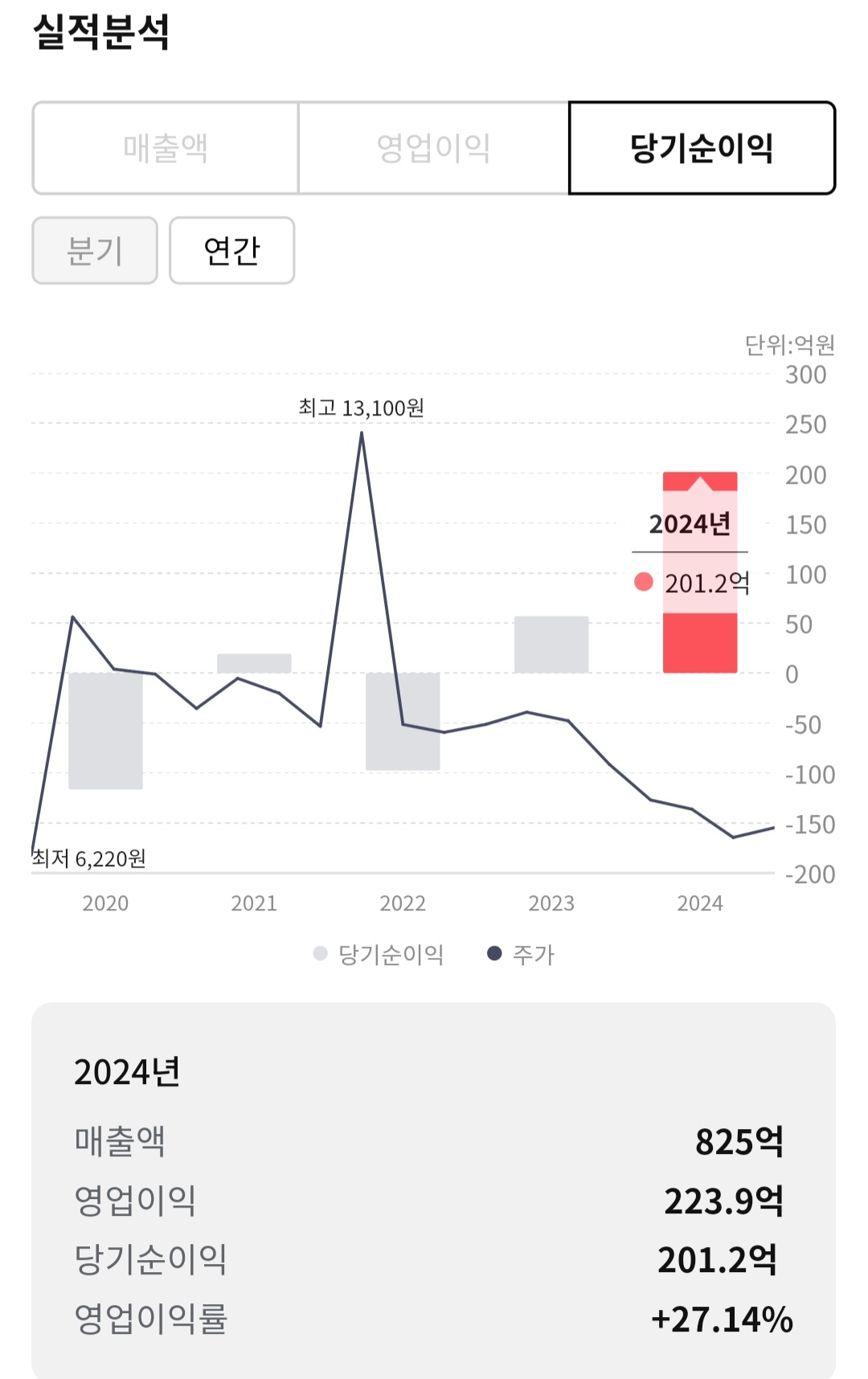Select the 연간 view
The height and width of the screenshot is (1379, 868).
pos(231,251)
